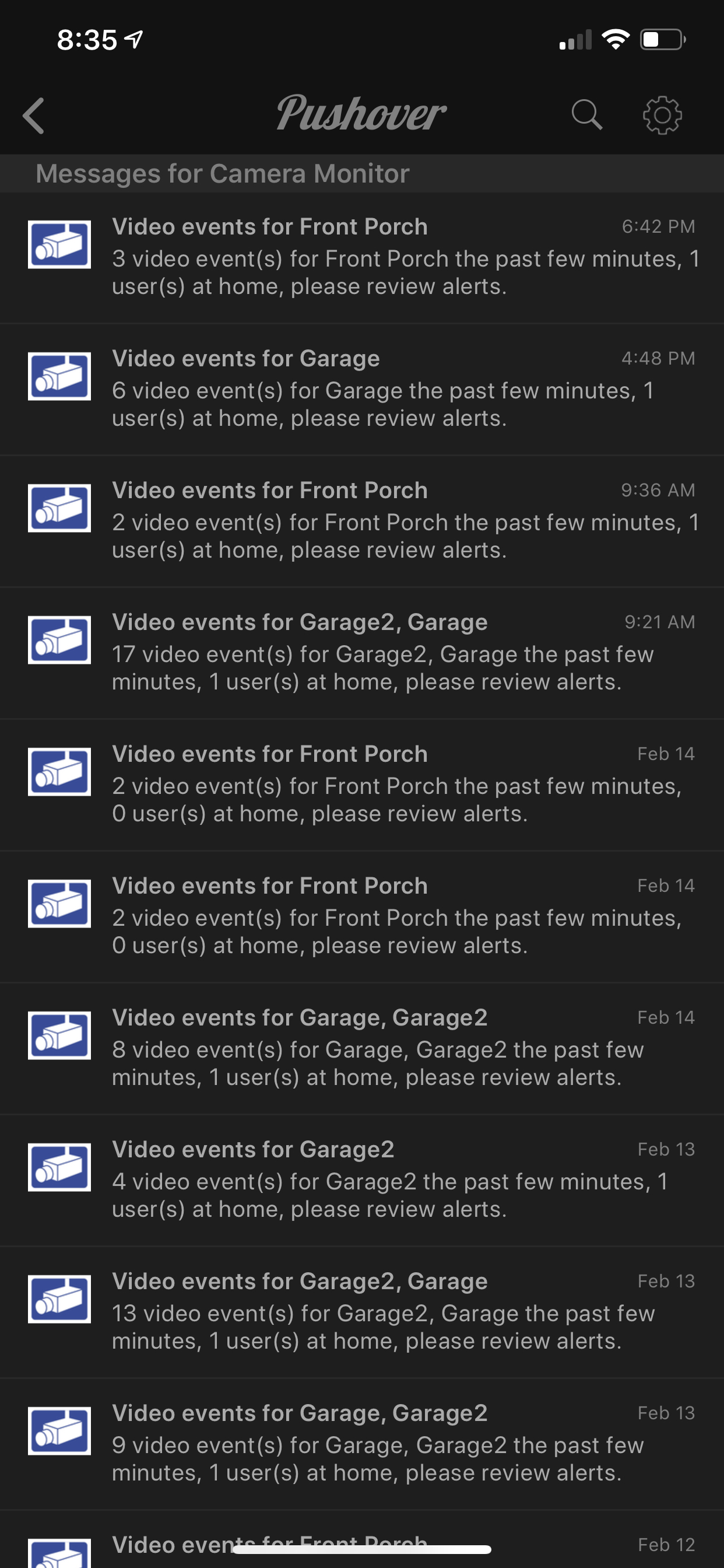Open Pushover settings gear
The image size is (724, 1568).
tap(662, 114)
